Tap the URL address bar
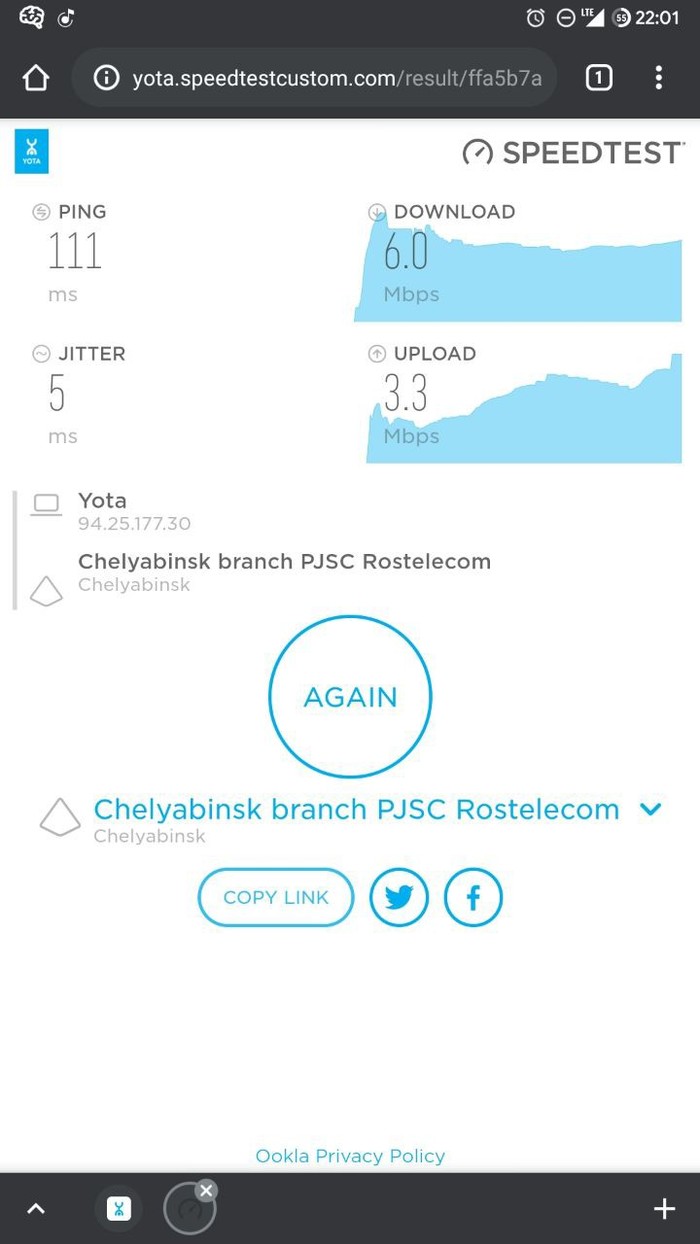Viewport: 700px width, 1244px height. click(320, 78)
